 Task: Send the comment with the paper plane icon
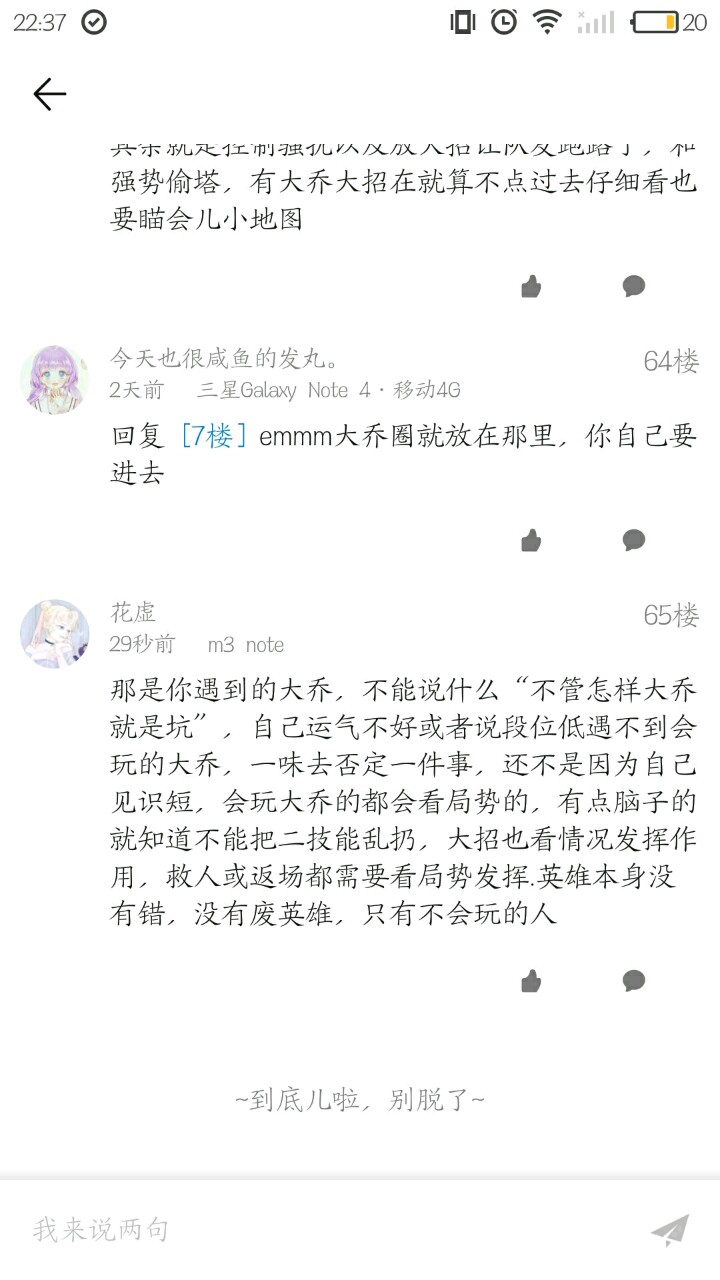click(670, 1229)
